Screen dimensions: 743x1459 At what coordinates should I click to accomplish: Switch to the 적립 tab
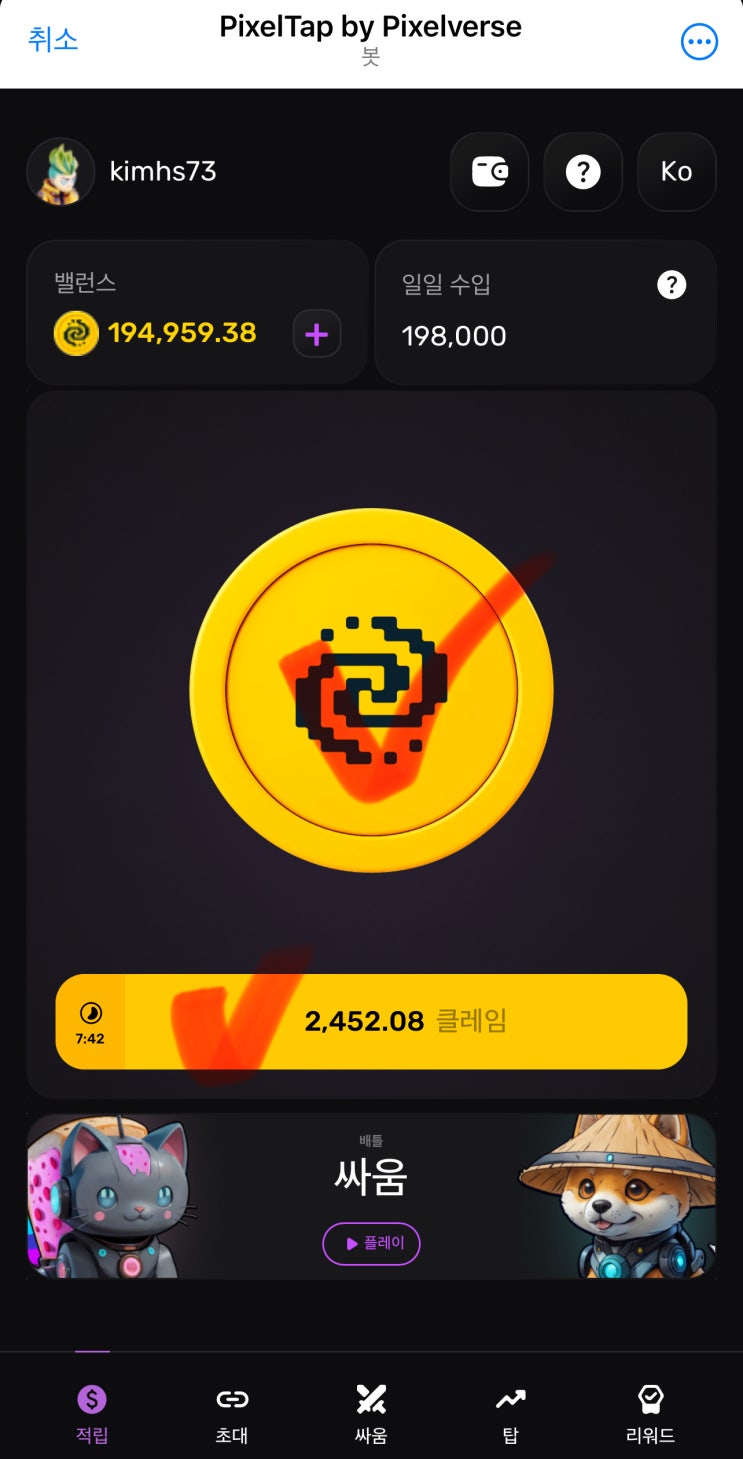click(92, 1413)
